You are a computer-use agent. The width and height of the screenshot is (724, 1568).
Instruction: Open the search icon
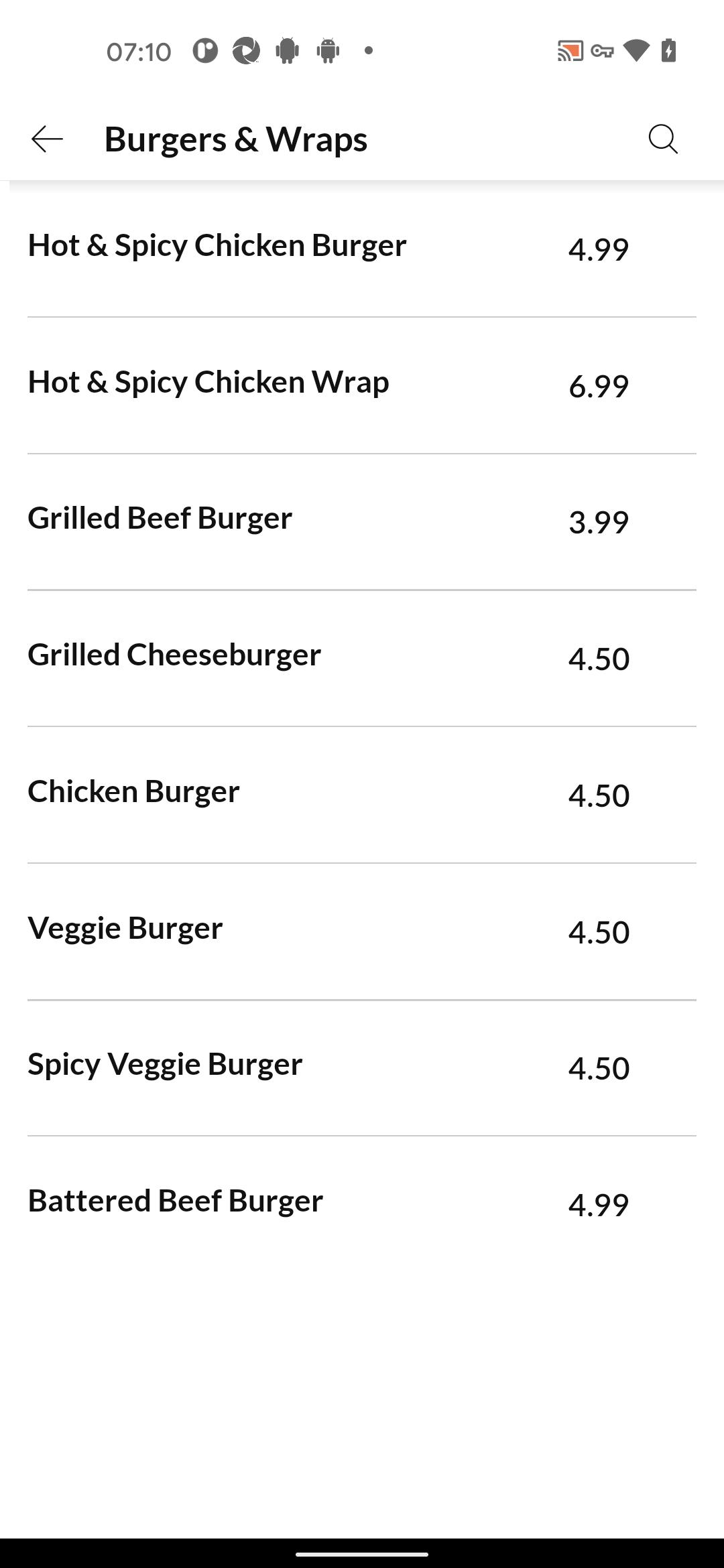[663, 139]
